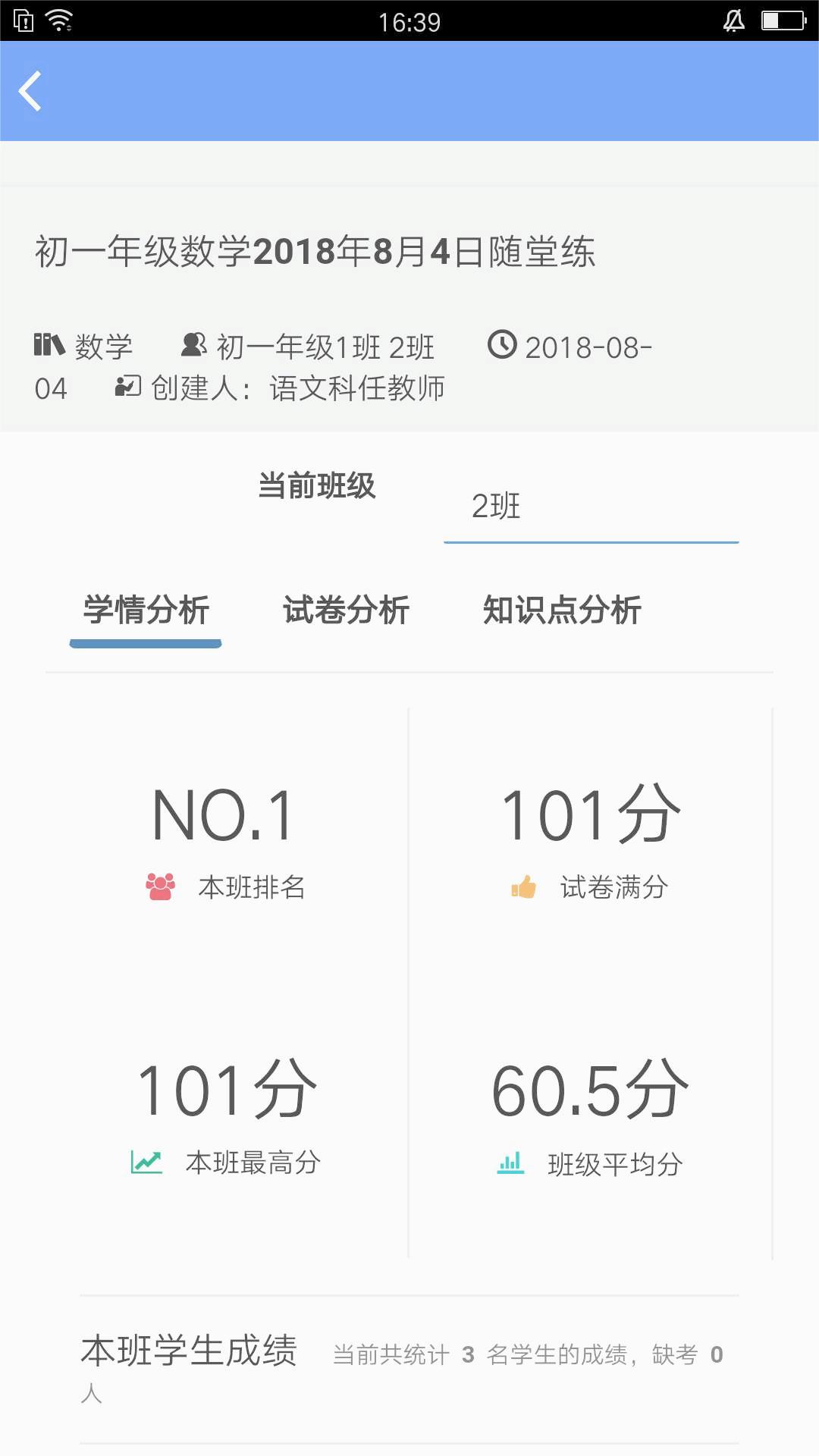Open the 知识点分析 tab
The image size is (819, 1456).
[x=562, y=610]
